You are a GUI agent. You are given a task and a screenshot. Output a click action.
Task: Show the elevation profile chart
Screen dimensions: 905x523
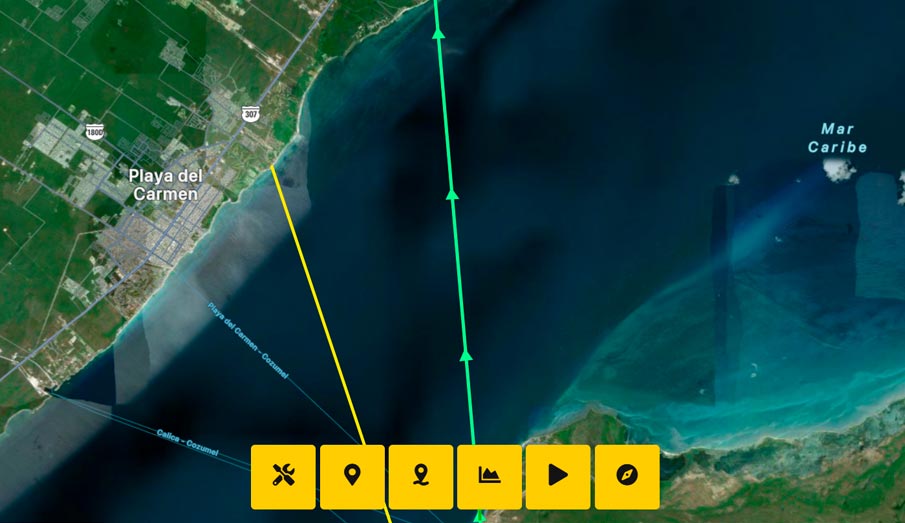pyautogui.click(x=489, y=476)
